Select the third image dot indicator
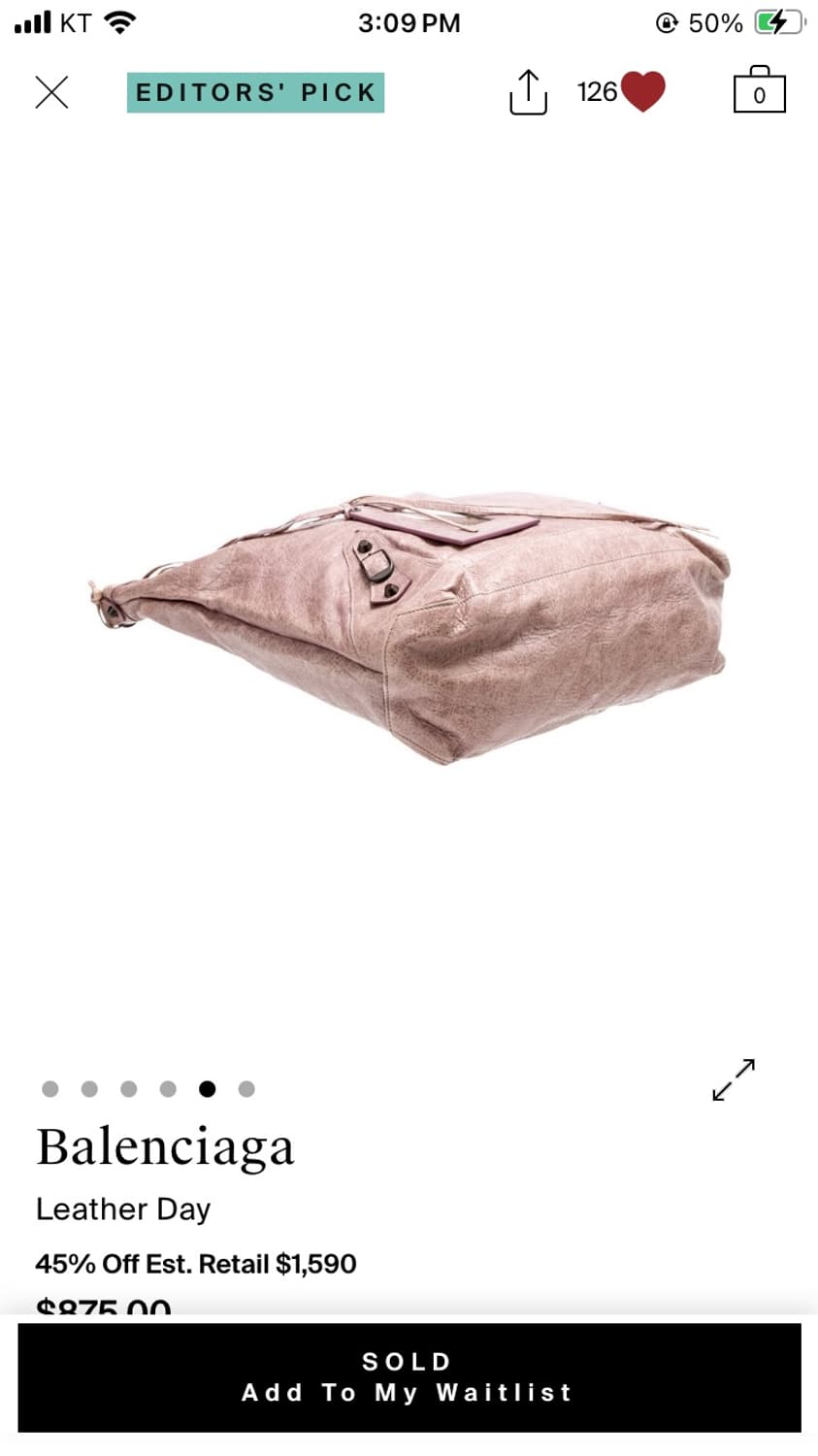 (x=129, y=1089)
